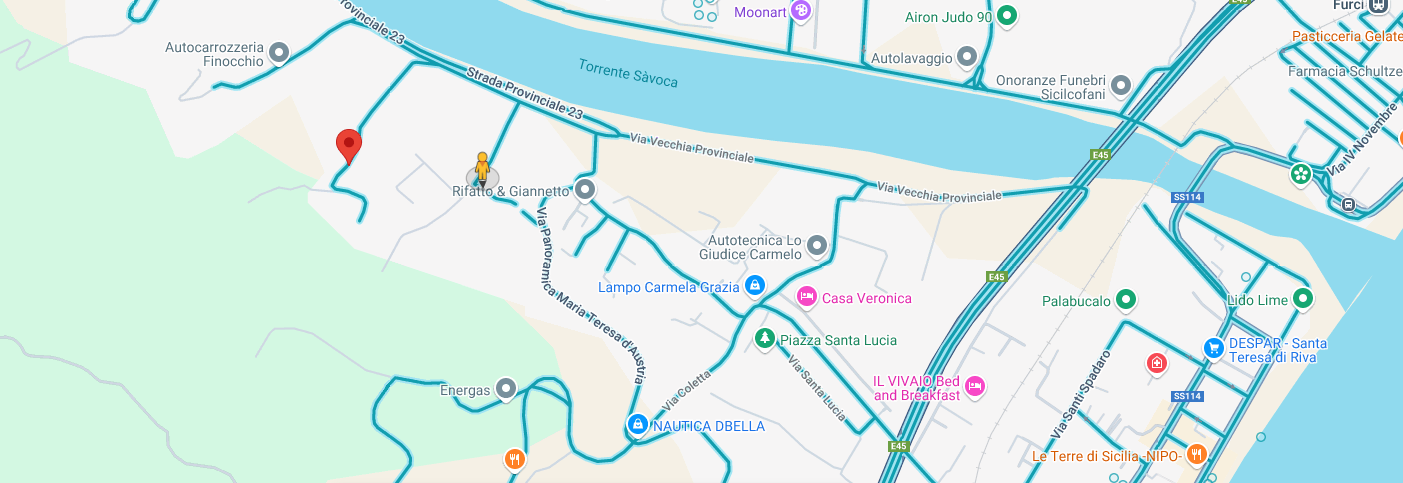Select the Lampo Carmela Grazia shop pin
Viewport: 1403px width, 483px height.
755,287
